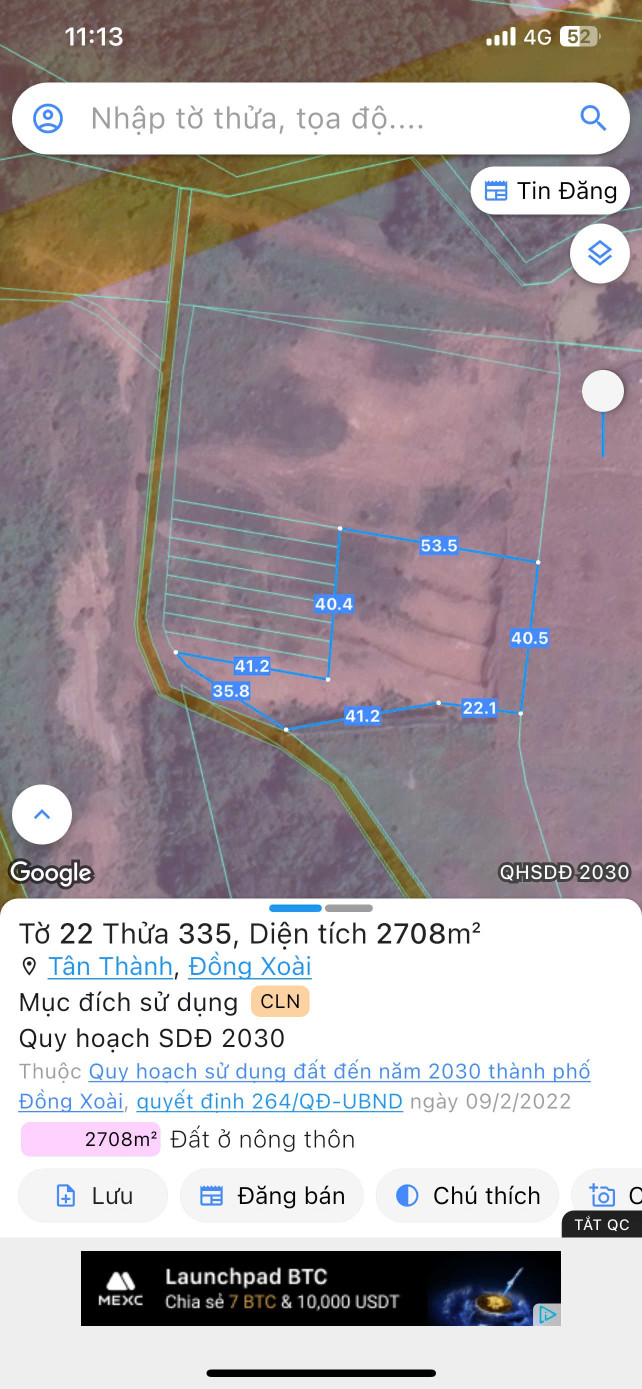Image resolution: width=642 pixels, height=1389 pixels.
Task: Tap the parcel search input field
Action: pos(320,119)
